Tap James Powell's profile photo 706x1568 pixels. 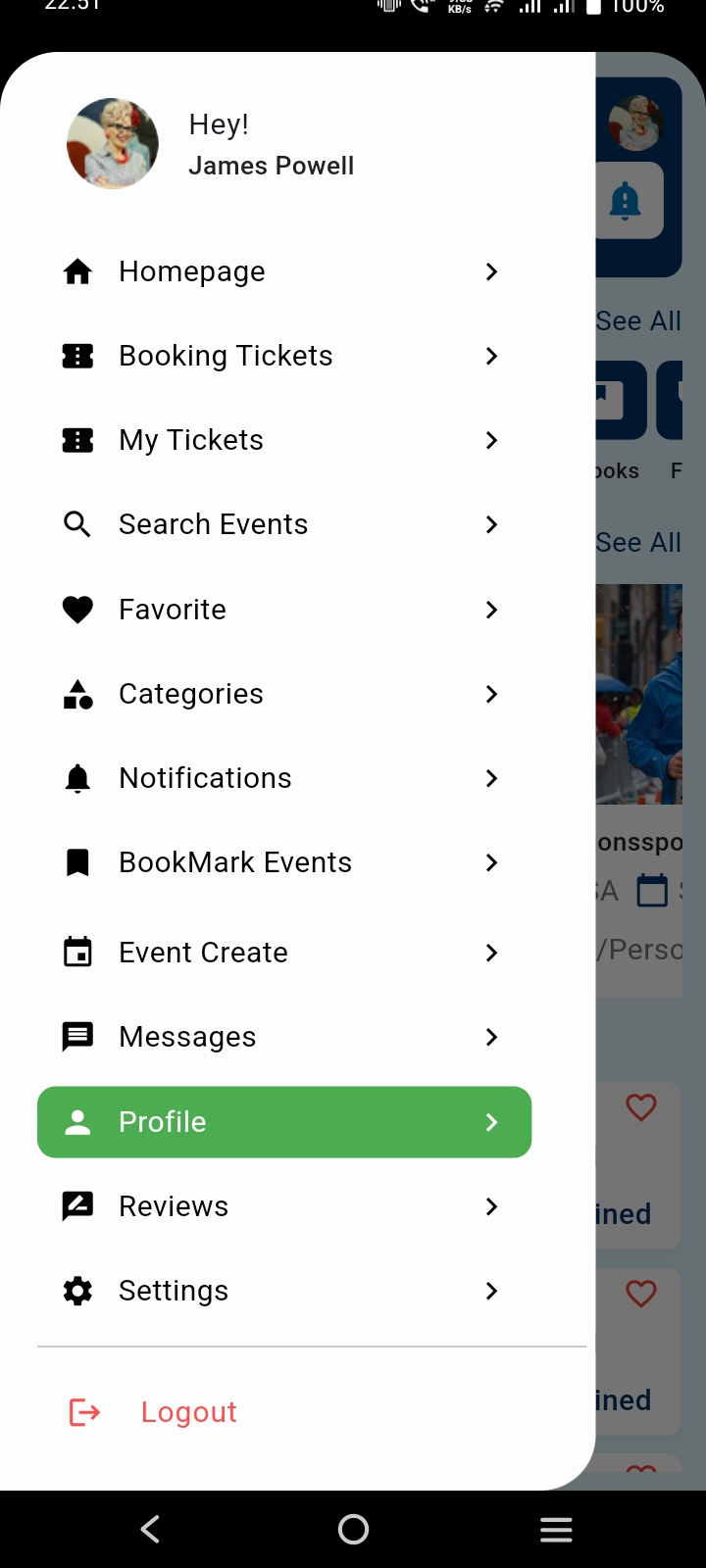click(x=113, y=143)
